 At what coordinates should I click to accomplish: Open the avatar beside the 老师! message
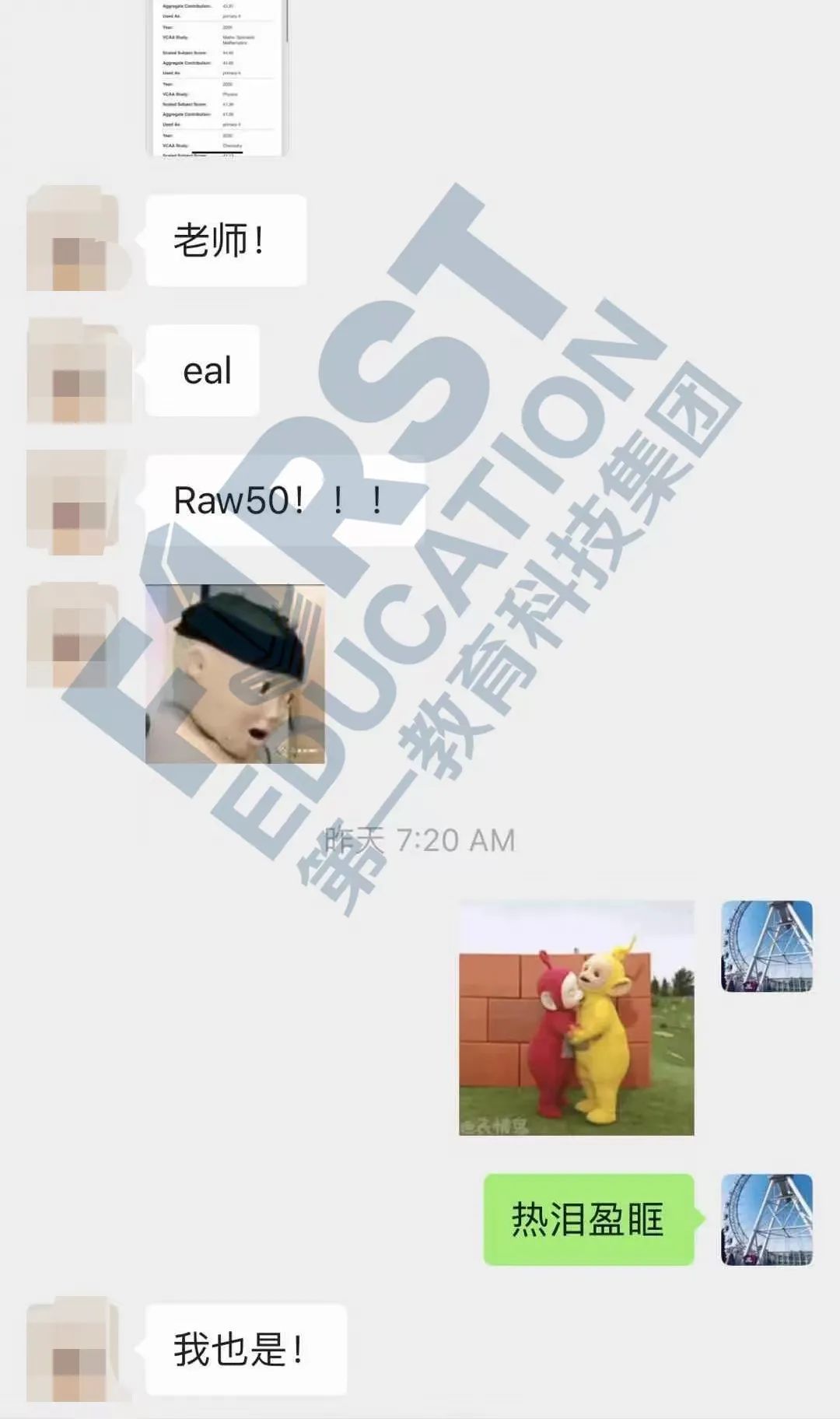[x=75, y=239]
